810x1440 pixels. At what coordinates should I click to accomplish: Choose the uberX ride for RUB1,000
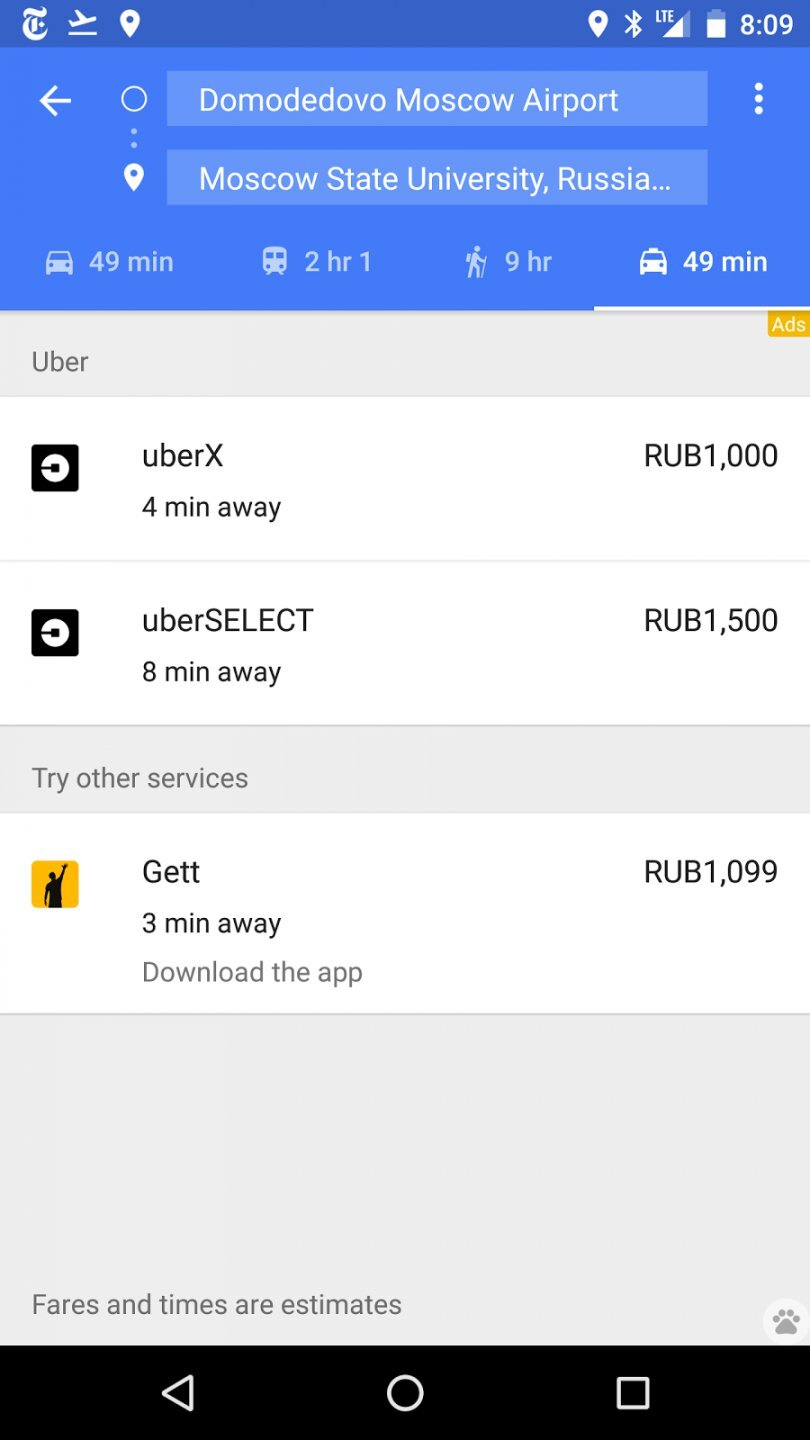(404, 479)
